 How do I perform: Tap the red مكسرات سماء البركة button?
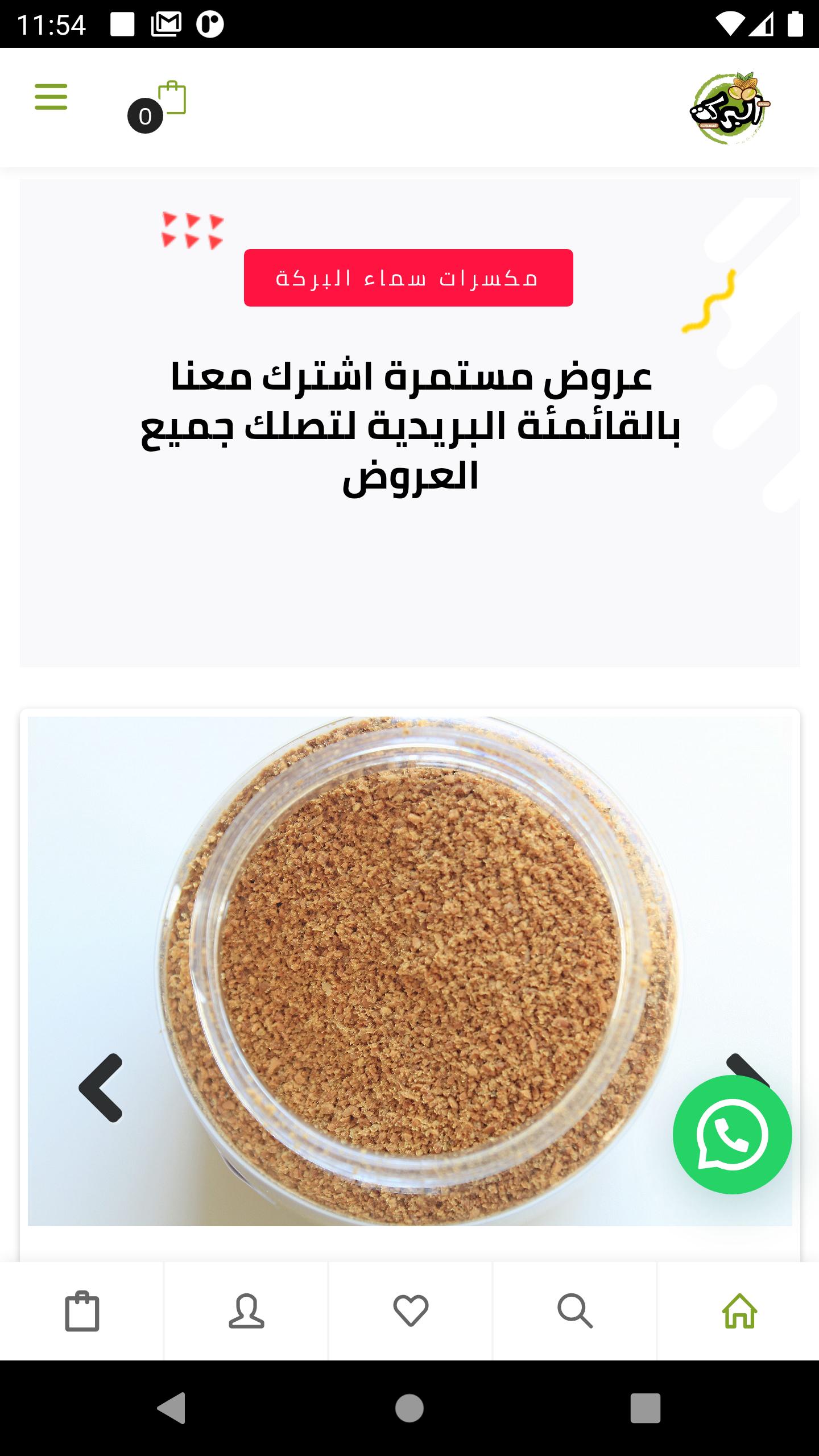click(408, 278)
